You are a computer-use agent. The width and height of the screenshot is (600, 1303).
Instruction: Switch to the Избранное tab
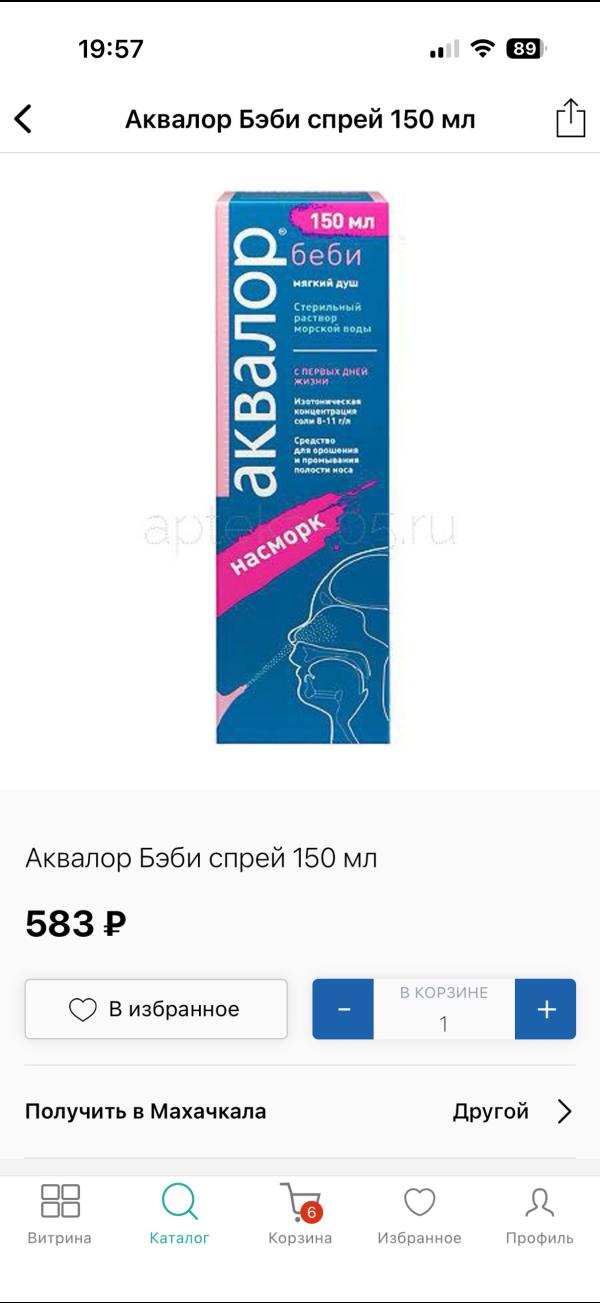click(419, 1215)
